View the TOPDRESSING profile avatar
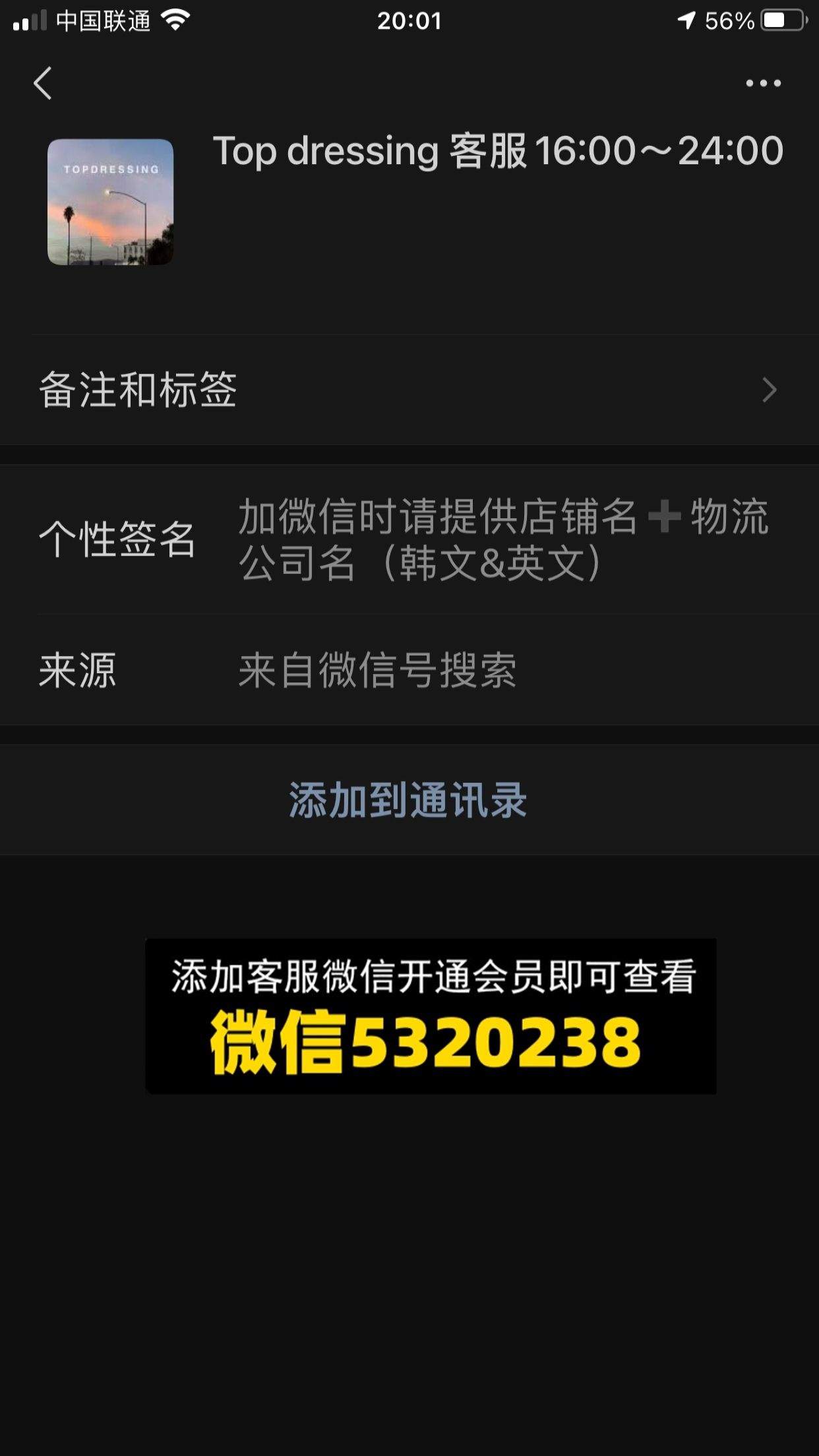The height and width of the screenshot is (1456, 819). click(110, 202)
